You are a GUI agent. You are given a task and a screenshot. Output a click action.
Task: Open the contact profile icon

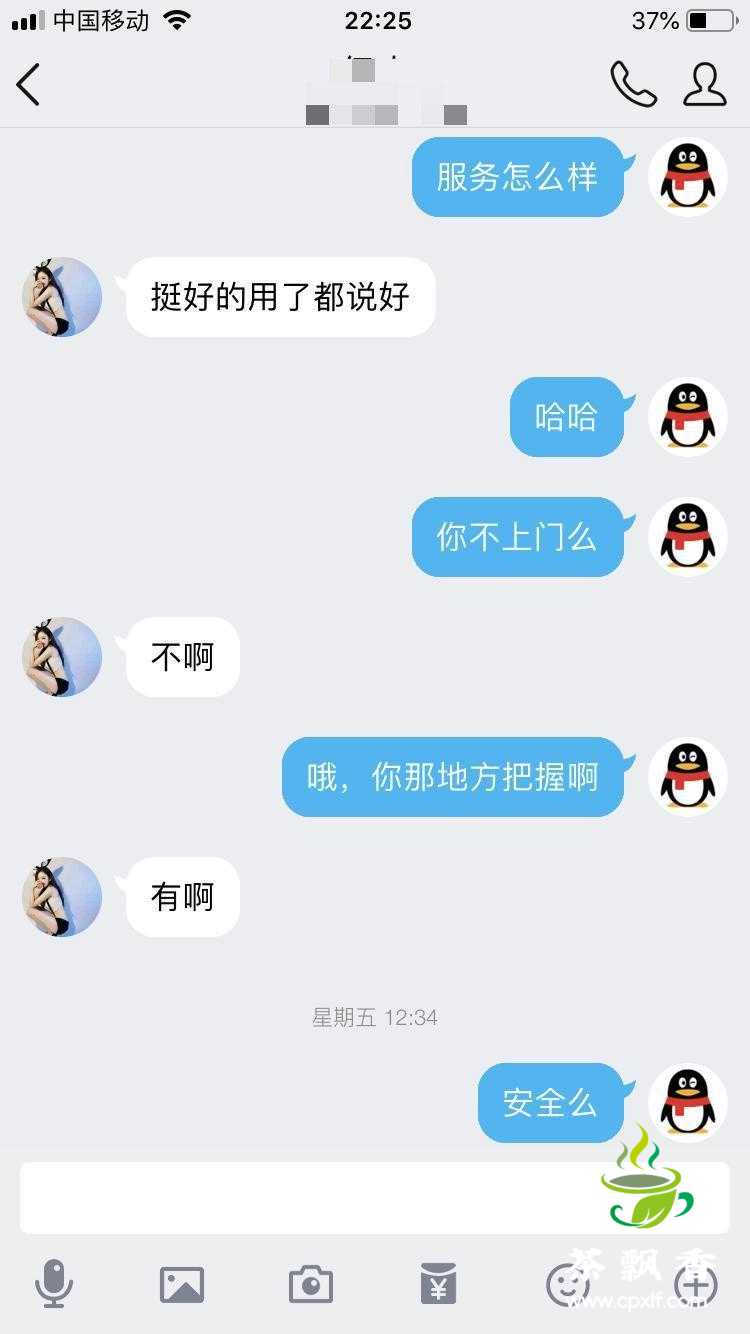(x=705, y=85)
